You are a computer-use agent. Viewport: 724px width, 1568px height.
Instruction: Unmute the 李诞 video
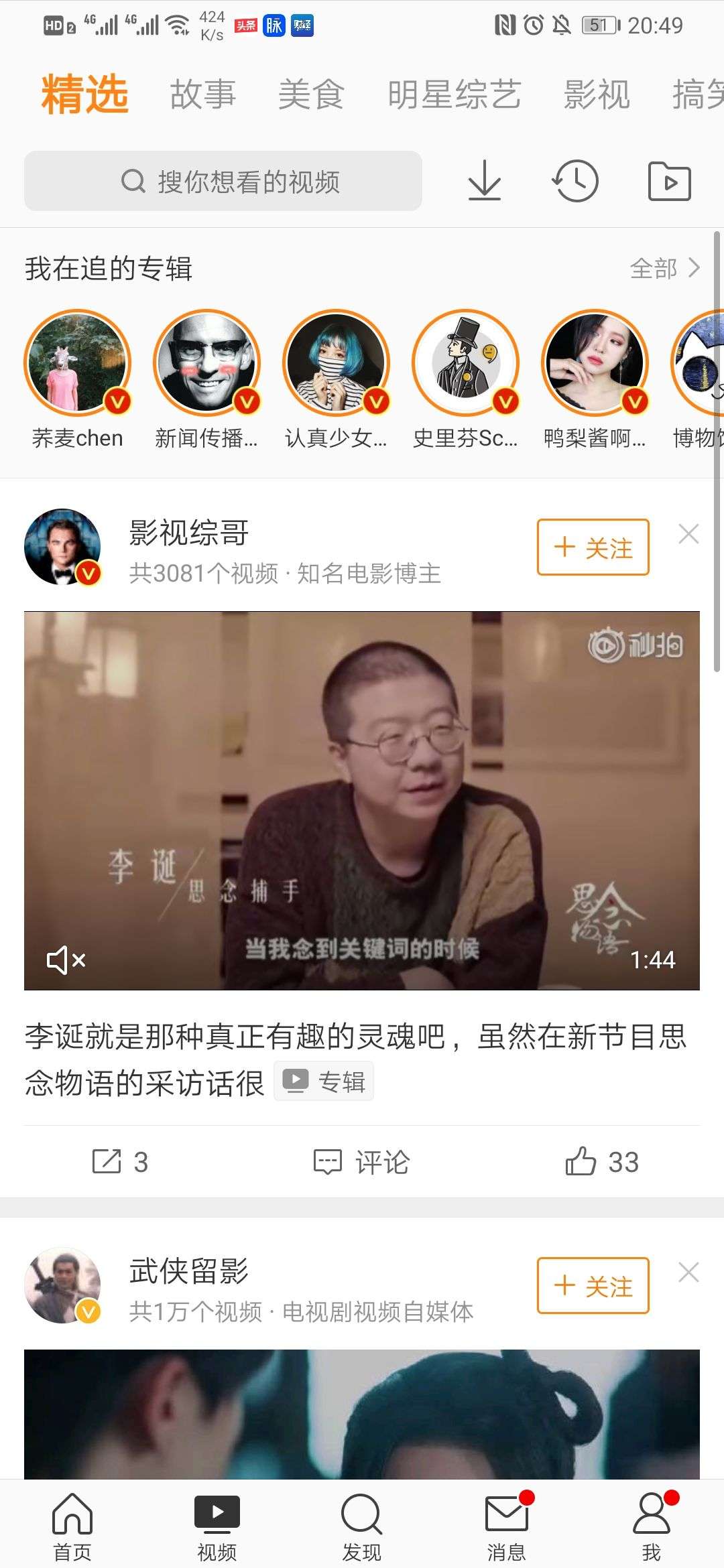tap(66, 960)
